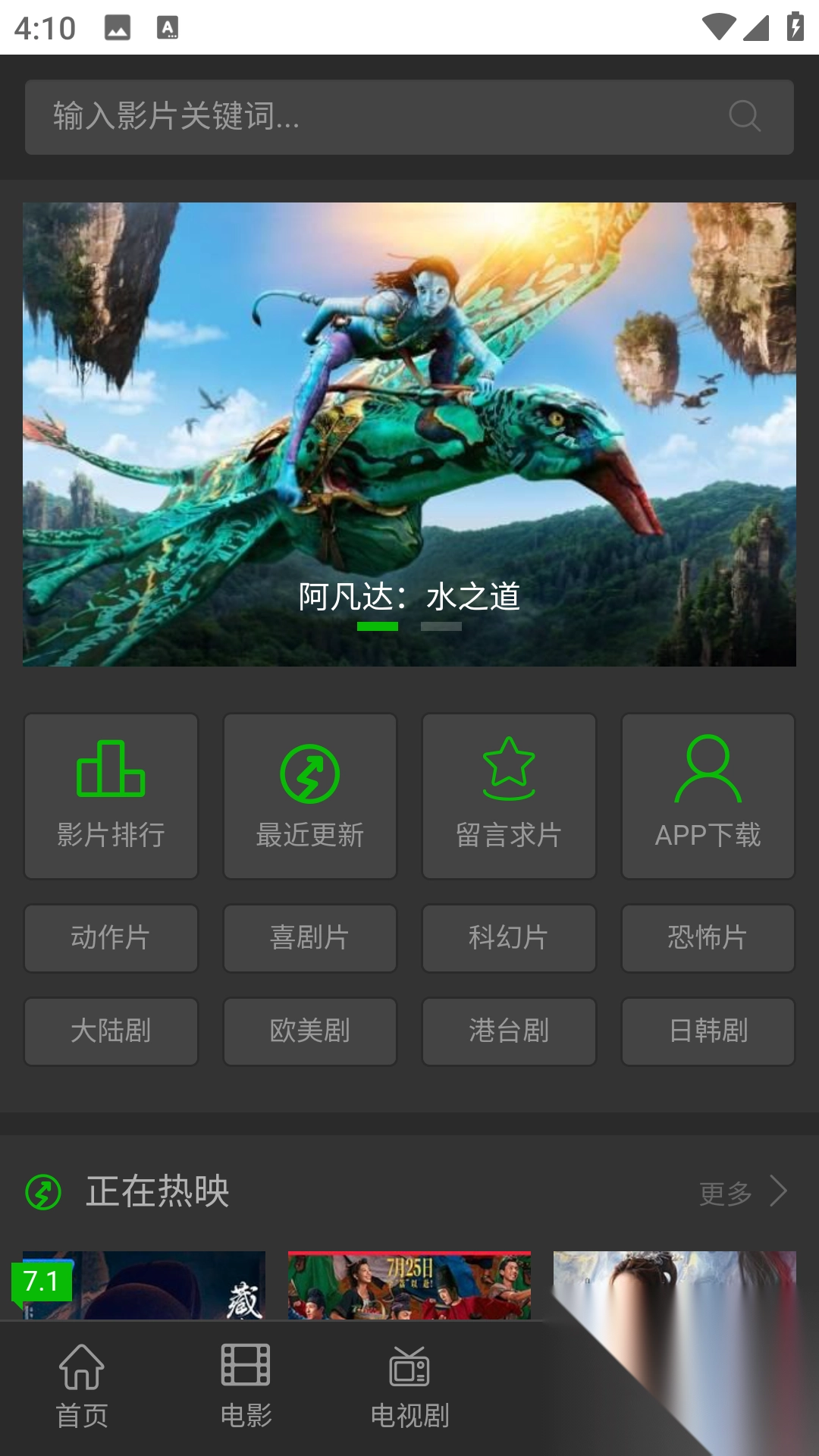This screenshot has width=819, height=1456.
Task: Open 留言求片 request page
Action: pos(509,796)
